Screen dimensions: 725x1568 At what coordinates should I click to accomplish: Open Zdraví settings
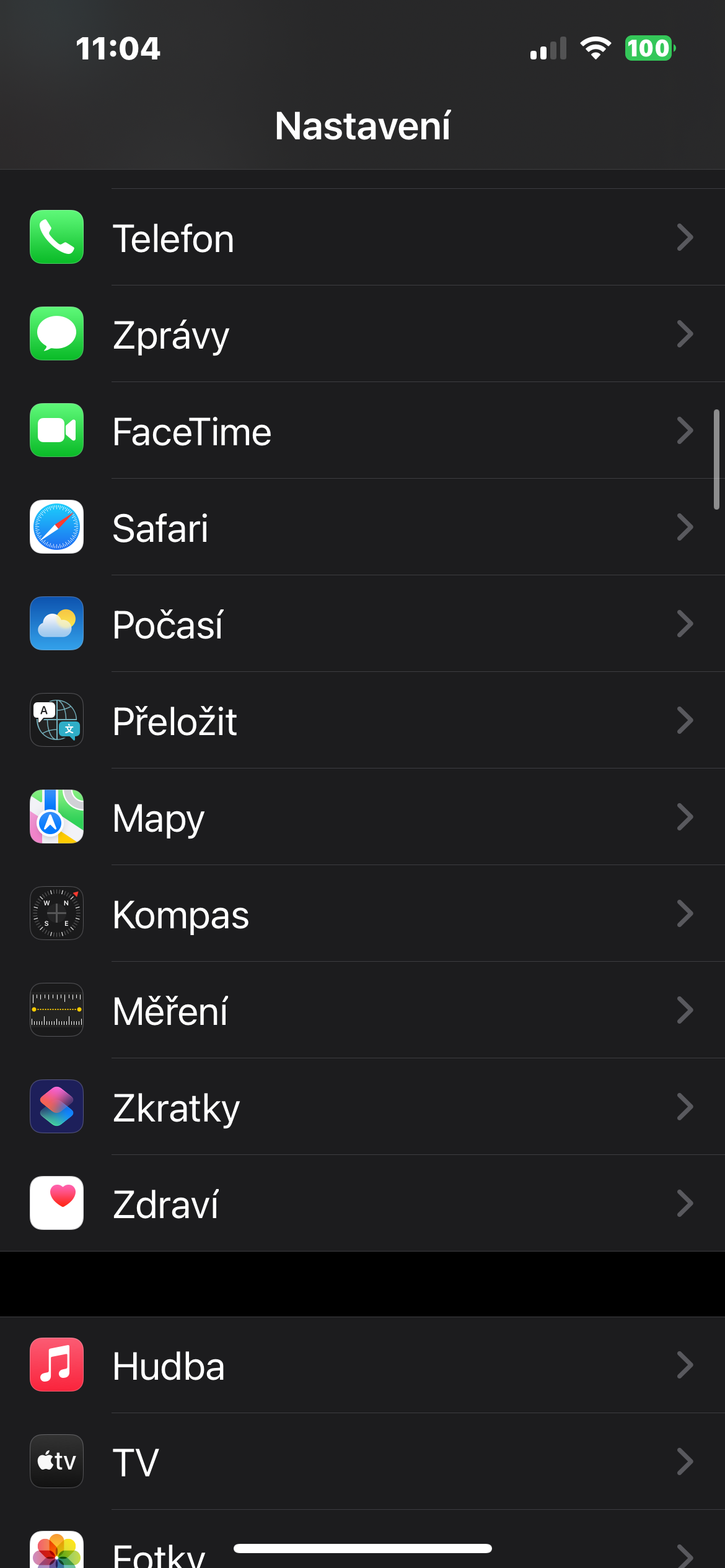pos(362,1203)
